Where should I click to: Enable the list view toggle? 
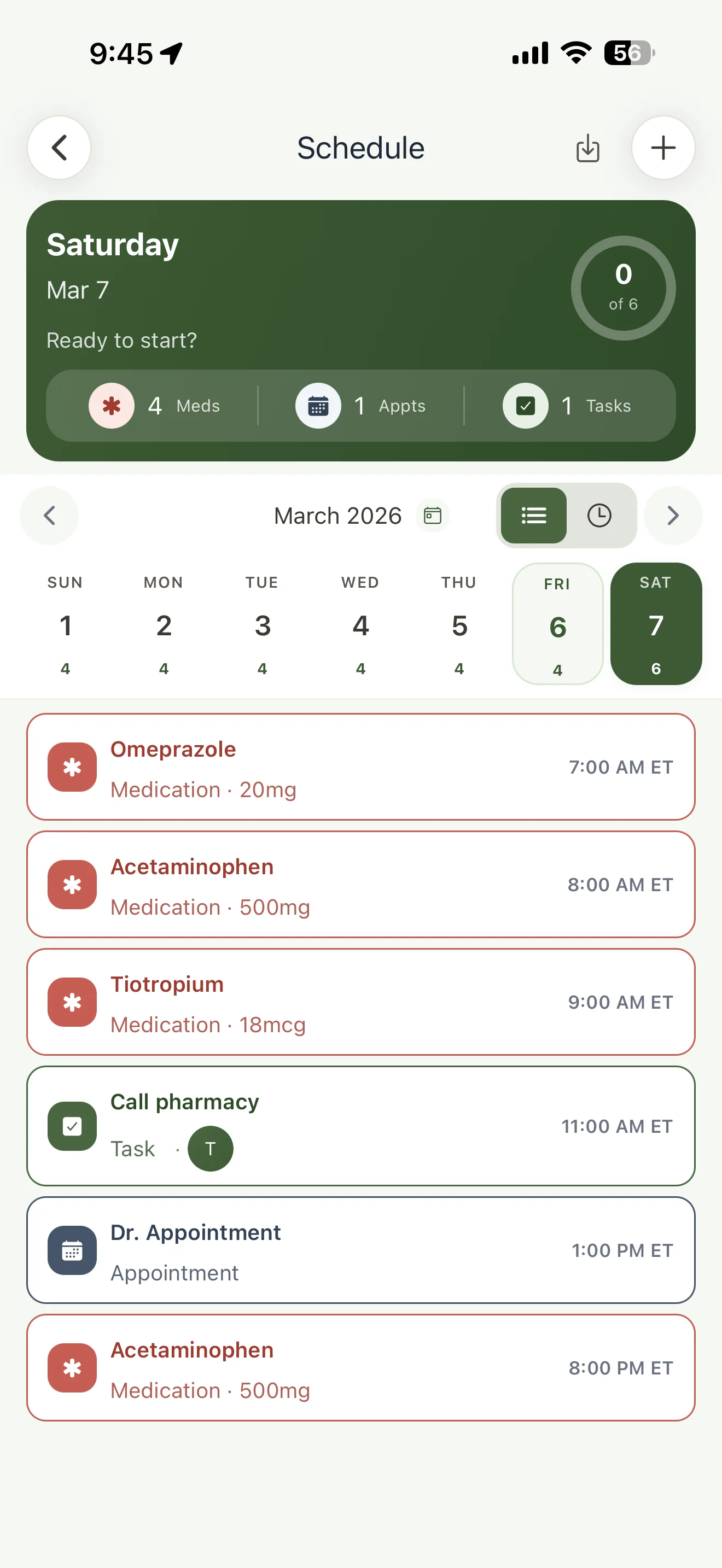click(x=533, y=515)
